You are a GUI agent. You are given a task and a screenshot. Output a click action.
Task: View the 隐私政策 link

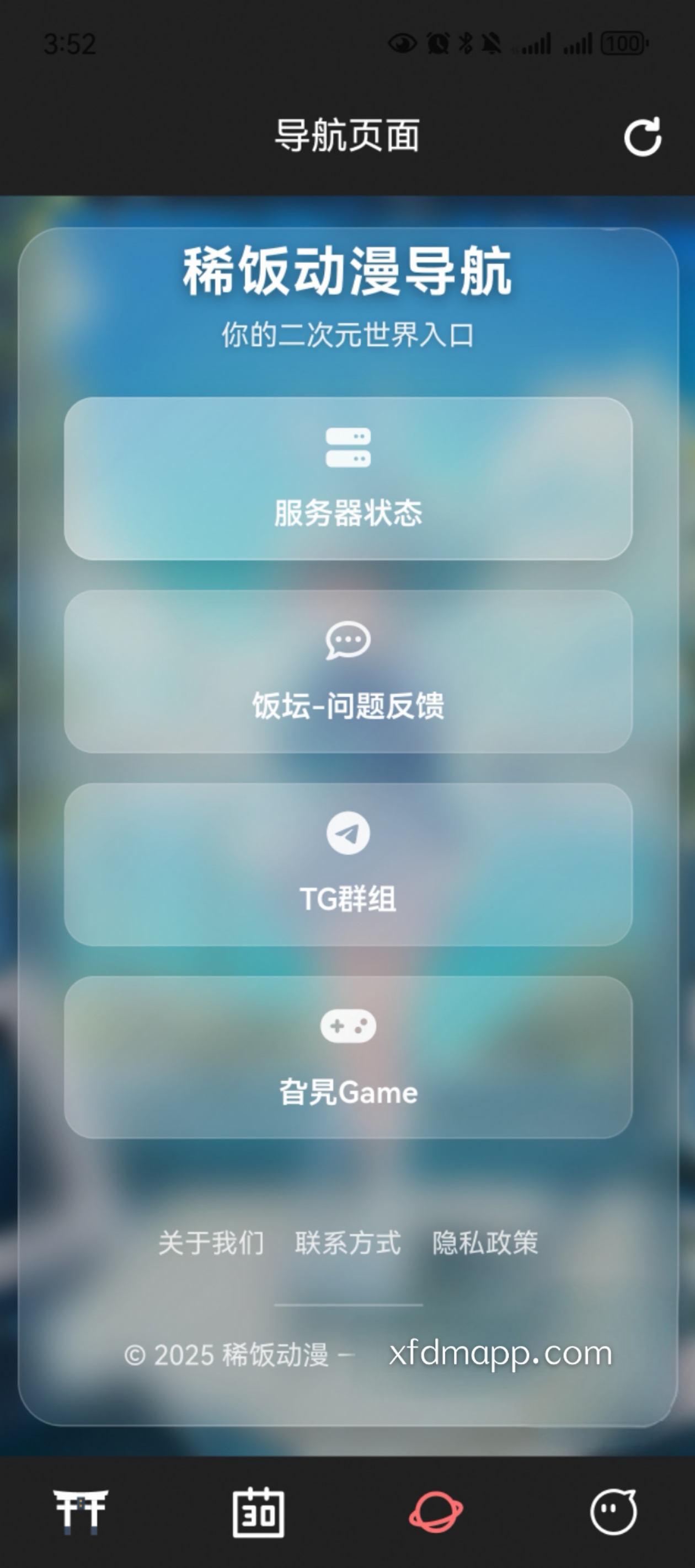485,1242
